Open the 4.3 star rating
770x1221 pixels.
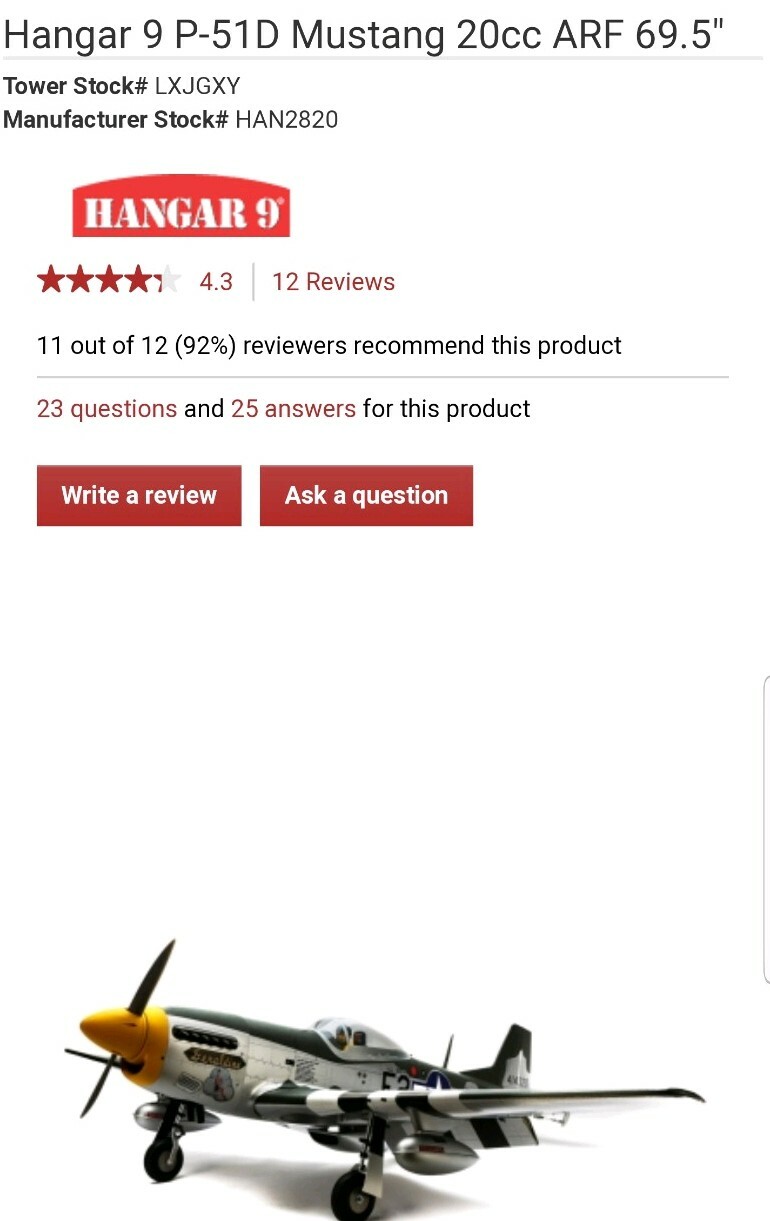click(134, 281)
